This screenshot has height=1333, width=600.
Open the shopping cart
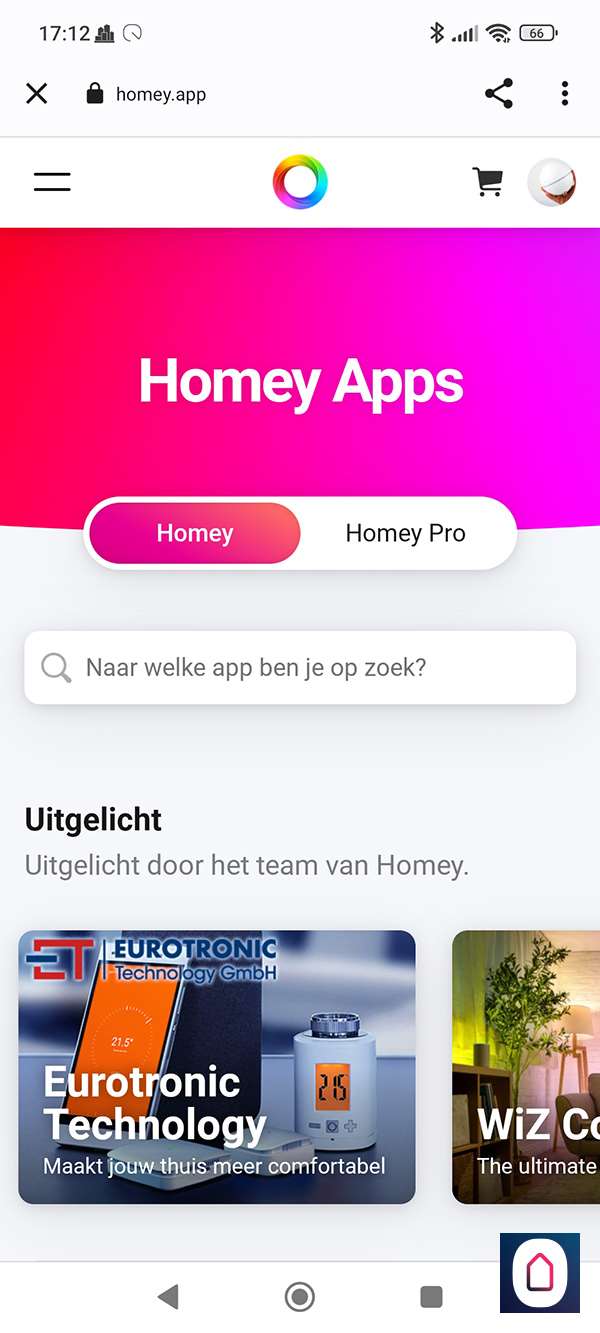point(487,182)
